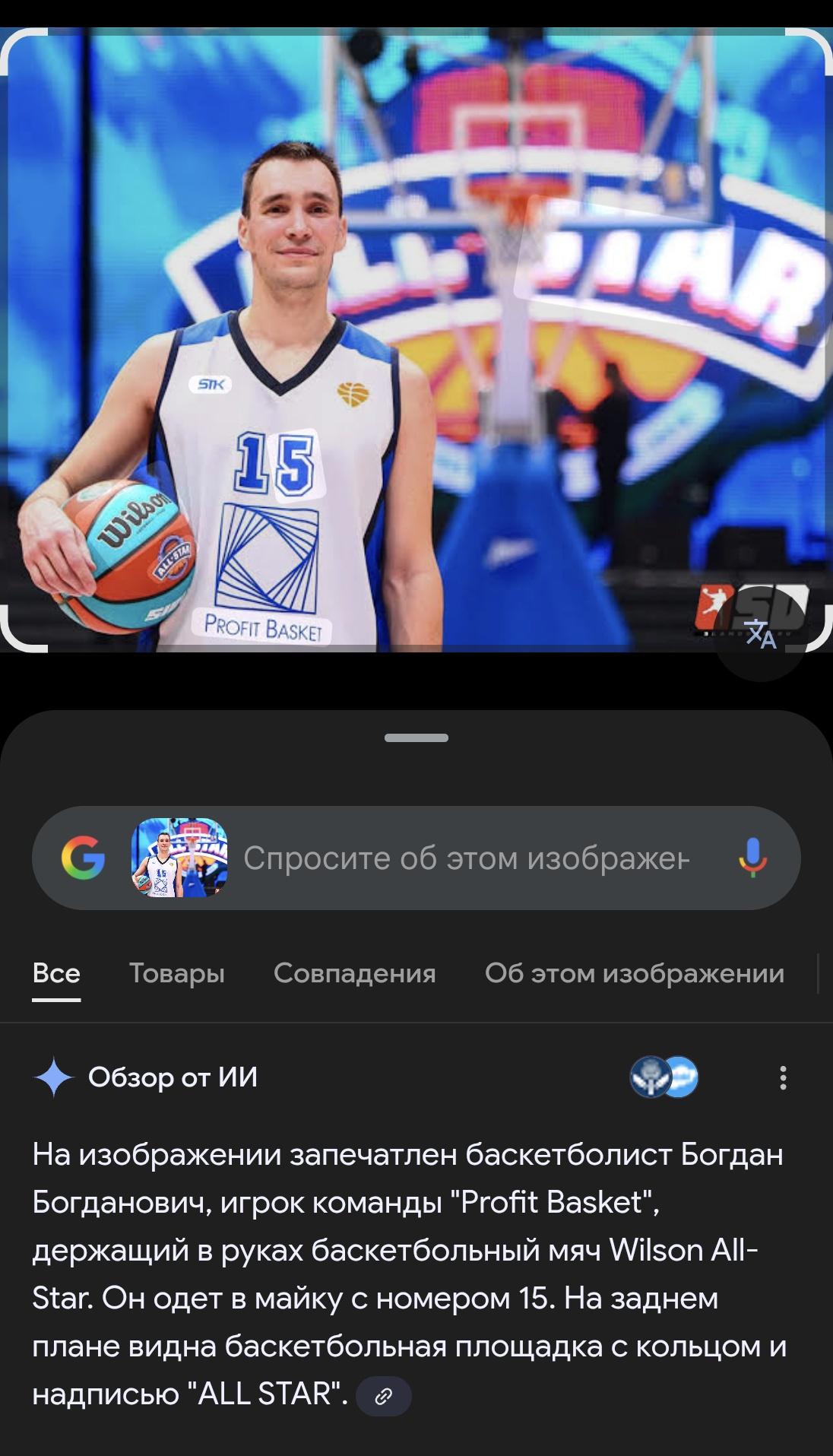
Task: Switch to the Все tab
Action: point(56,973)
